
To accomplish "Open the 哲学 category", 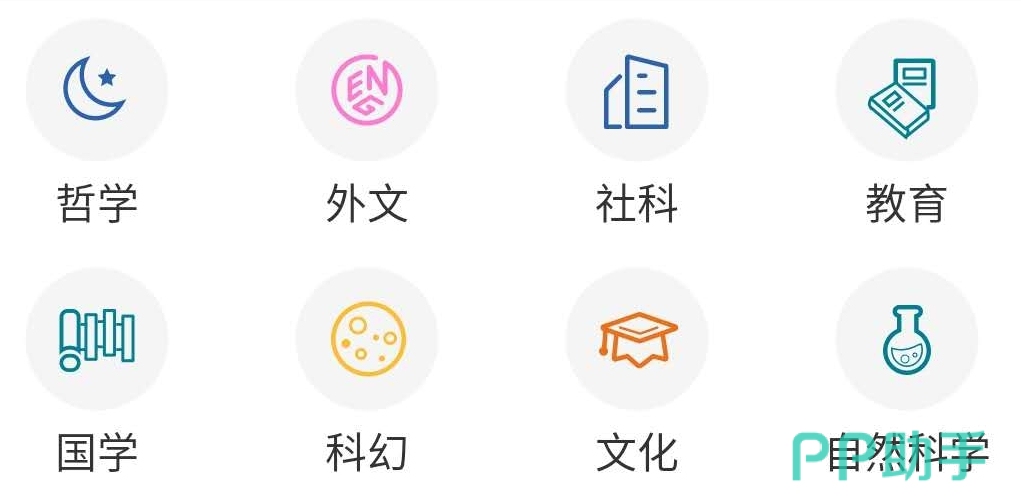I will 97,91.
